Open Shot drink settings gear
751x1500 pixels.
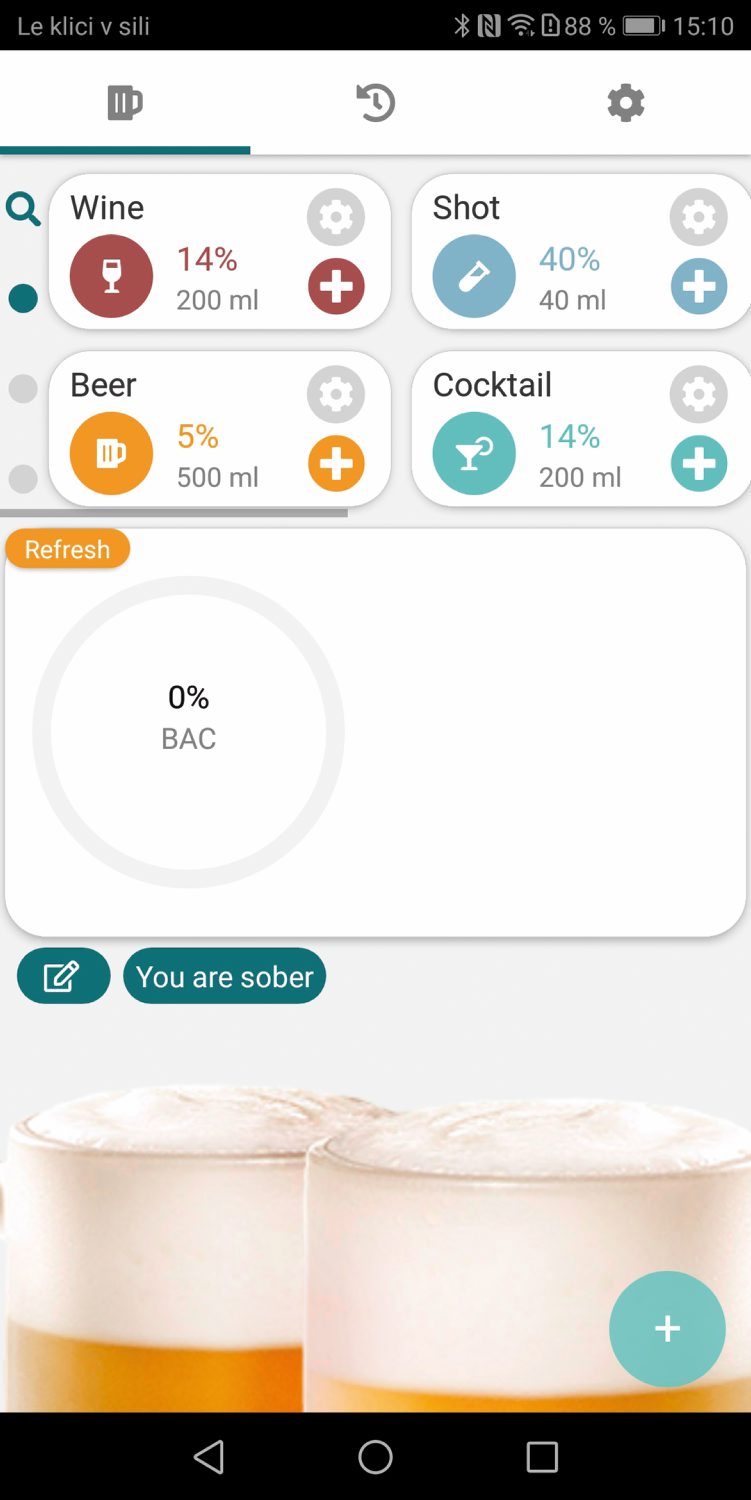[x=698, y=217]
